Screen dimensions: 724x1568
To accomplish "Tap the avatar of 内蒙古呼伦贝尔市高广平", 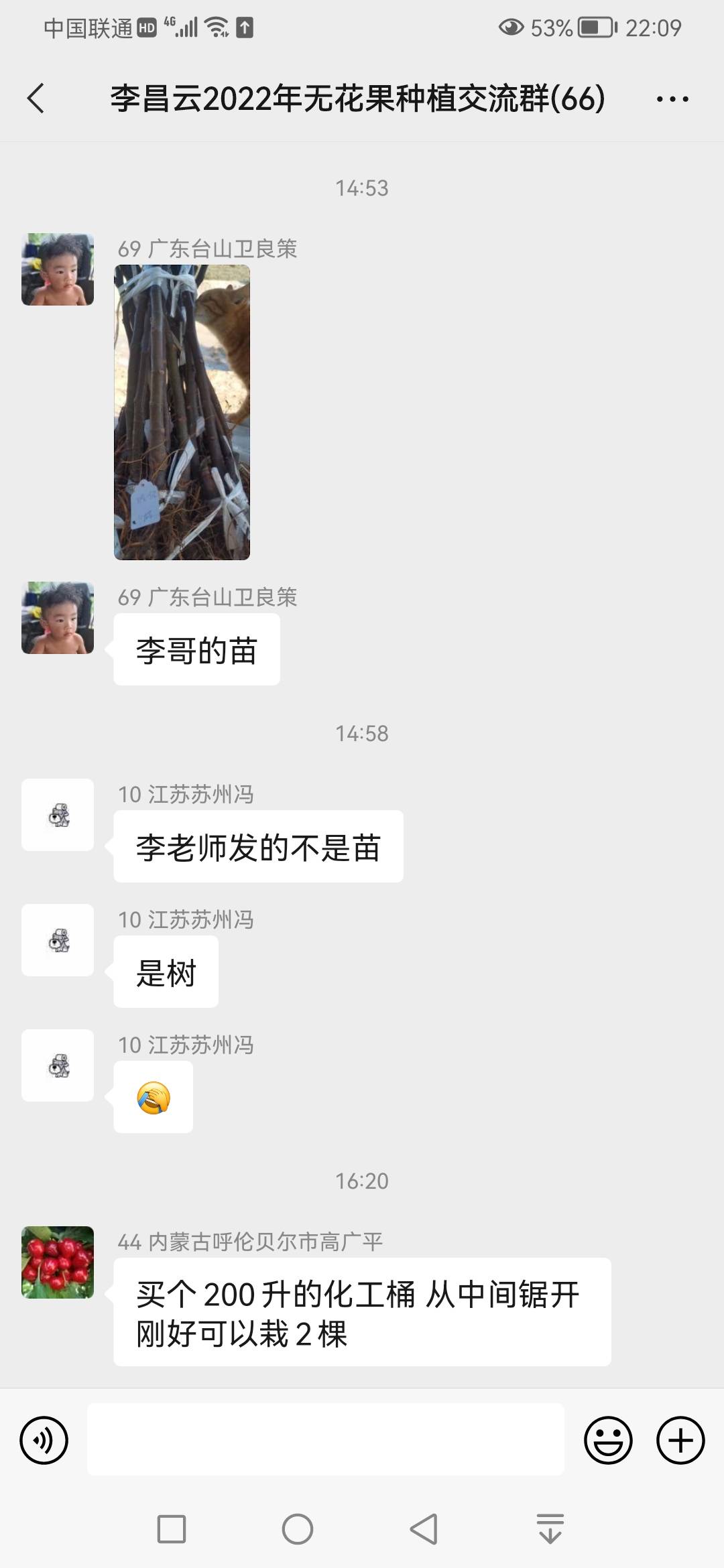I will (x=58, y=1262).
